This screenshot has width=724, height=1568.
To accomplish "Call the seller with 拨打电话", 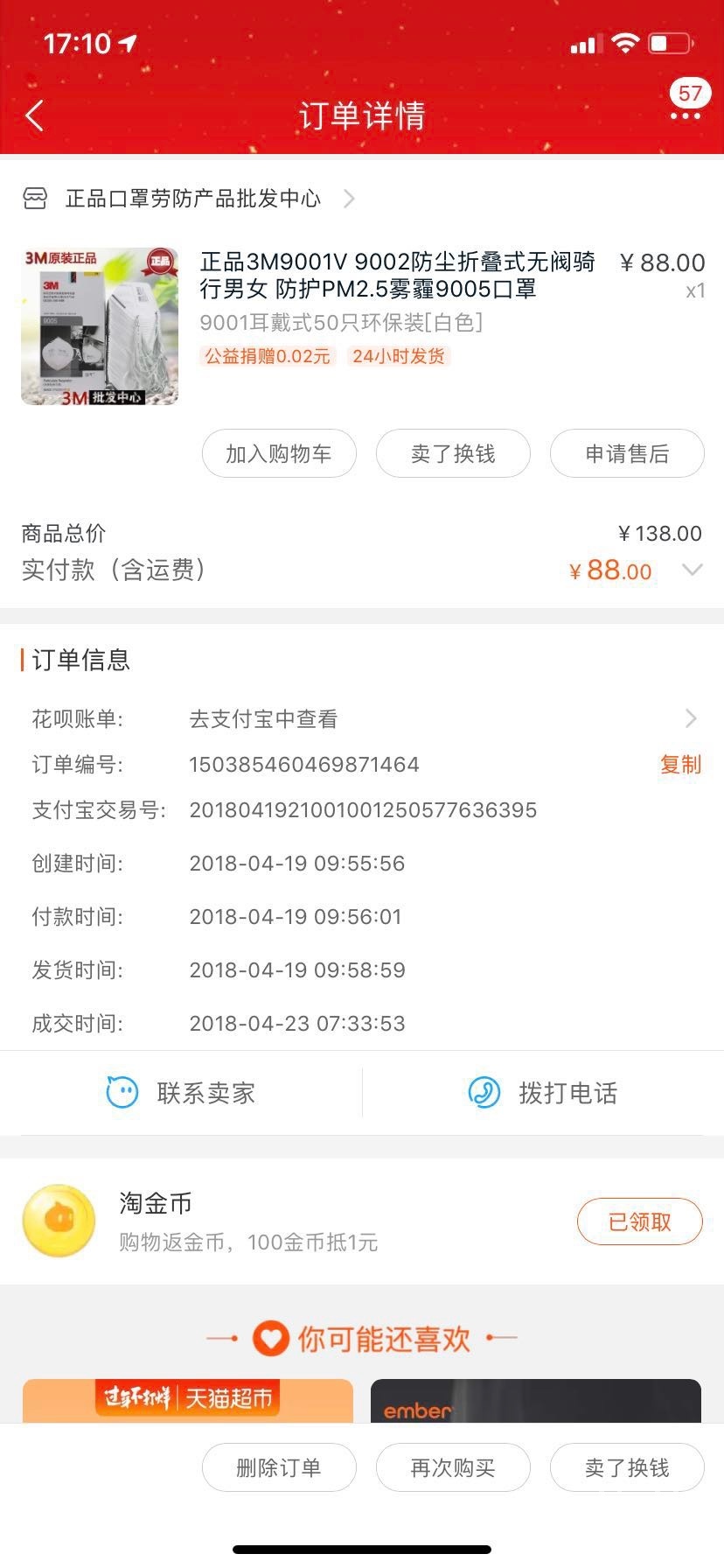I will coord(543,1093).
